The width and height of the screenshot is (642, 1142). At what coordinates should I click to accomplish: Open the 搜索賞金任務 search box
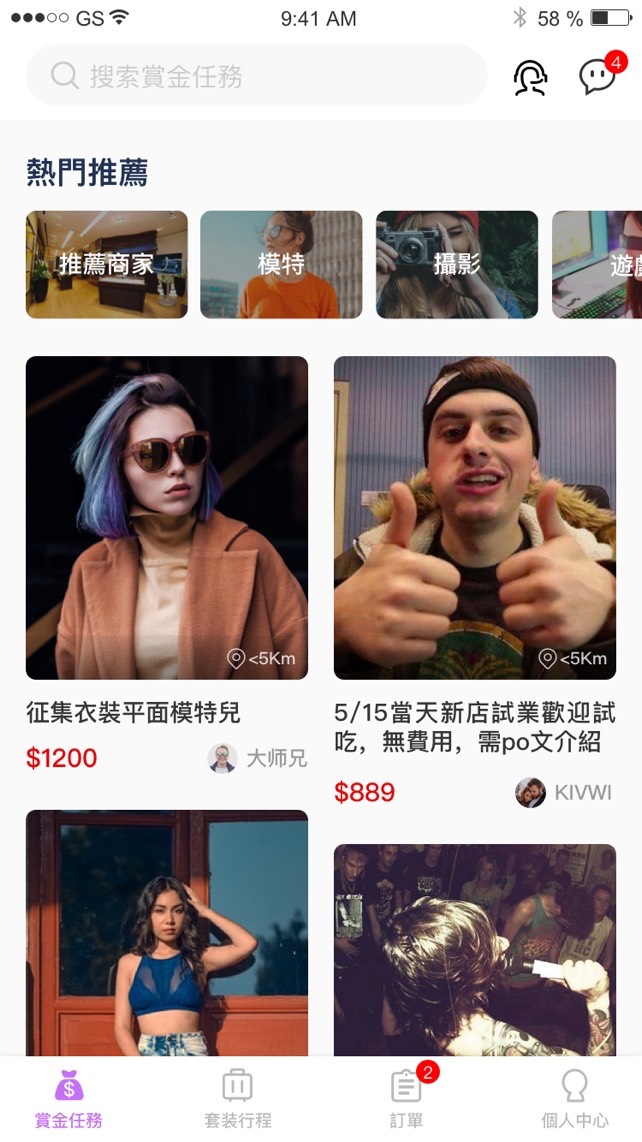(255, 76)
